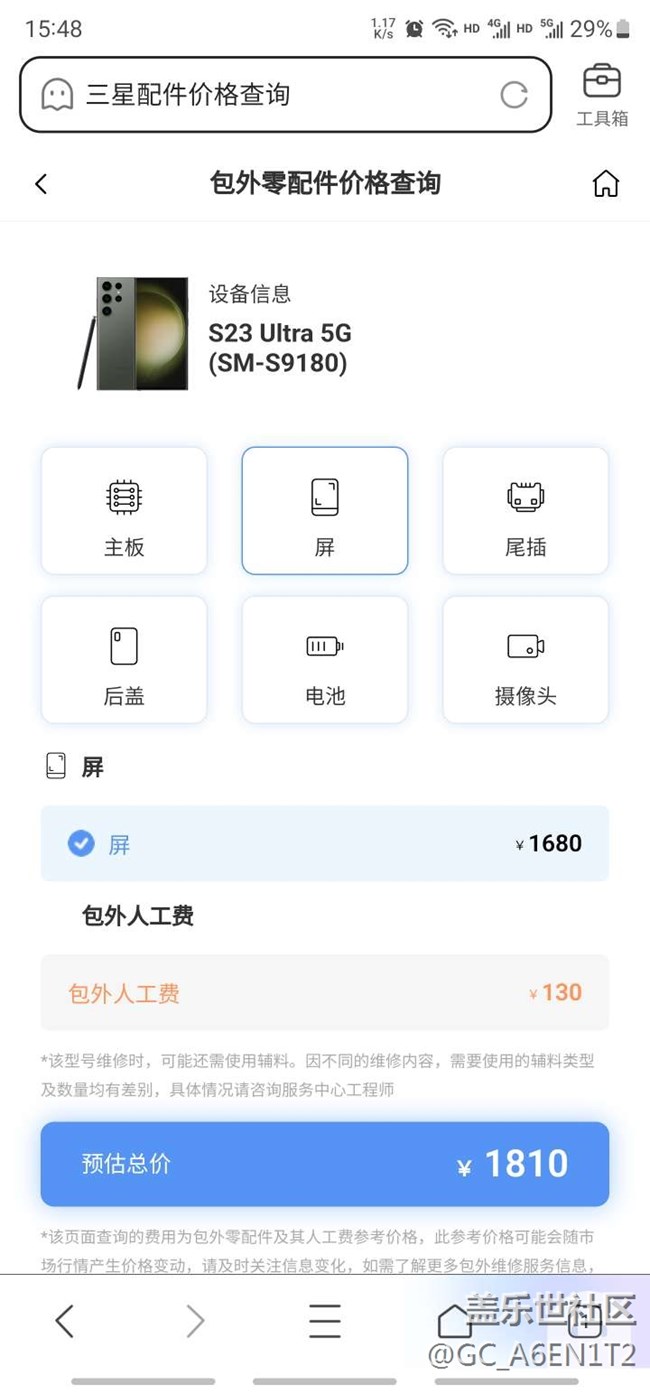Choose the 尾插 part option

click(525, 510)
